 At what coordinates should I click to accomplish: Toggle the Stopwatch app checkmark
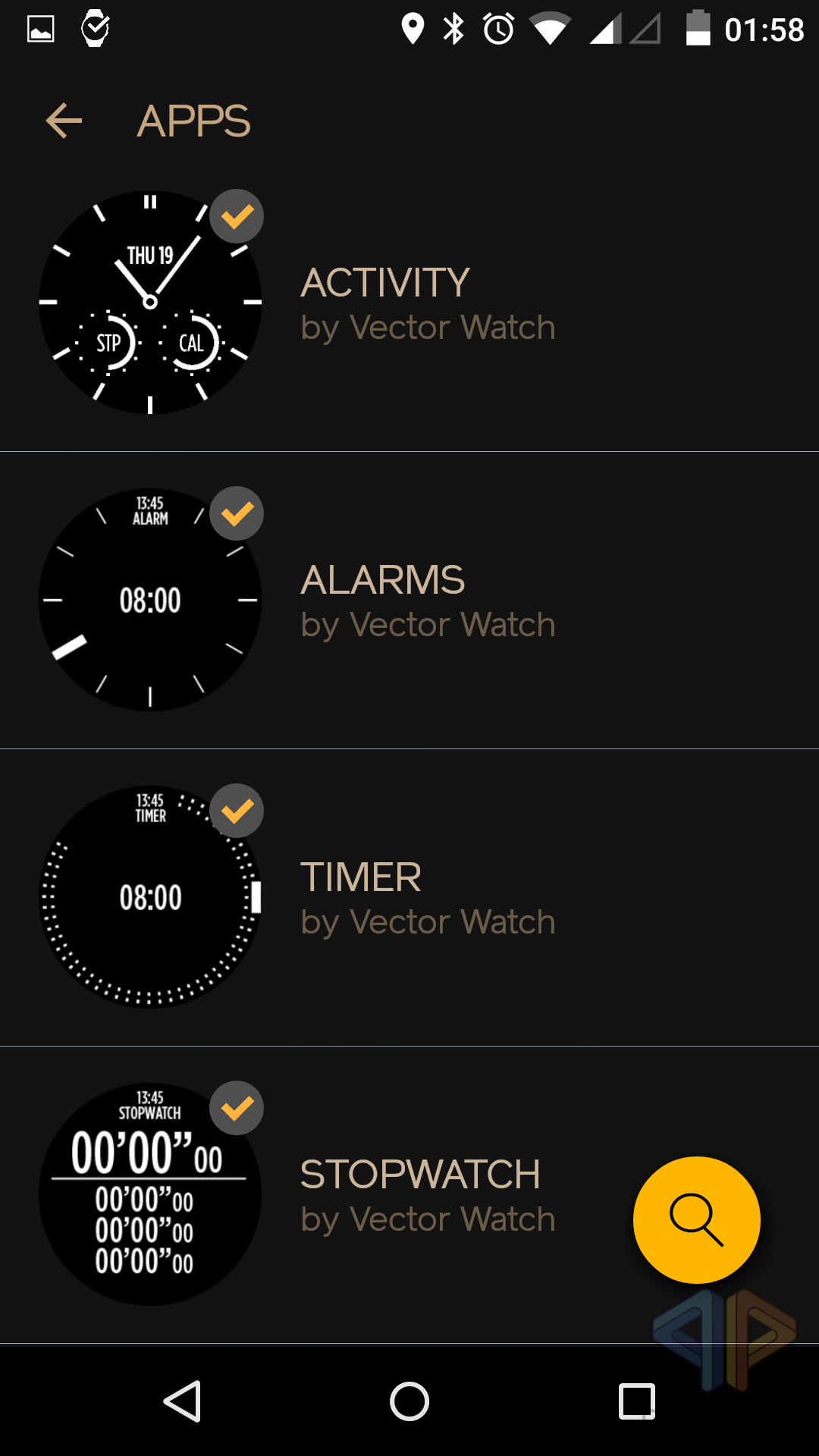tap(237, 1109)
